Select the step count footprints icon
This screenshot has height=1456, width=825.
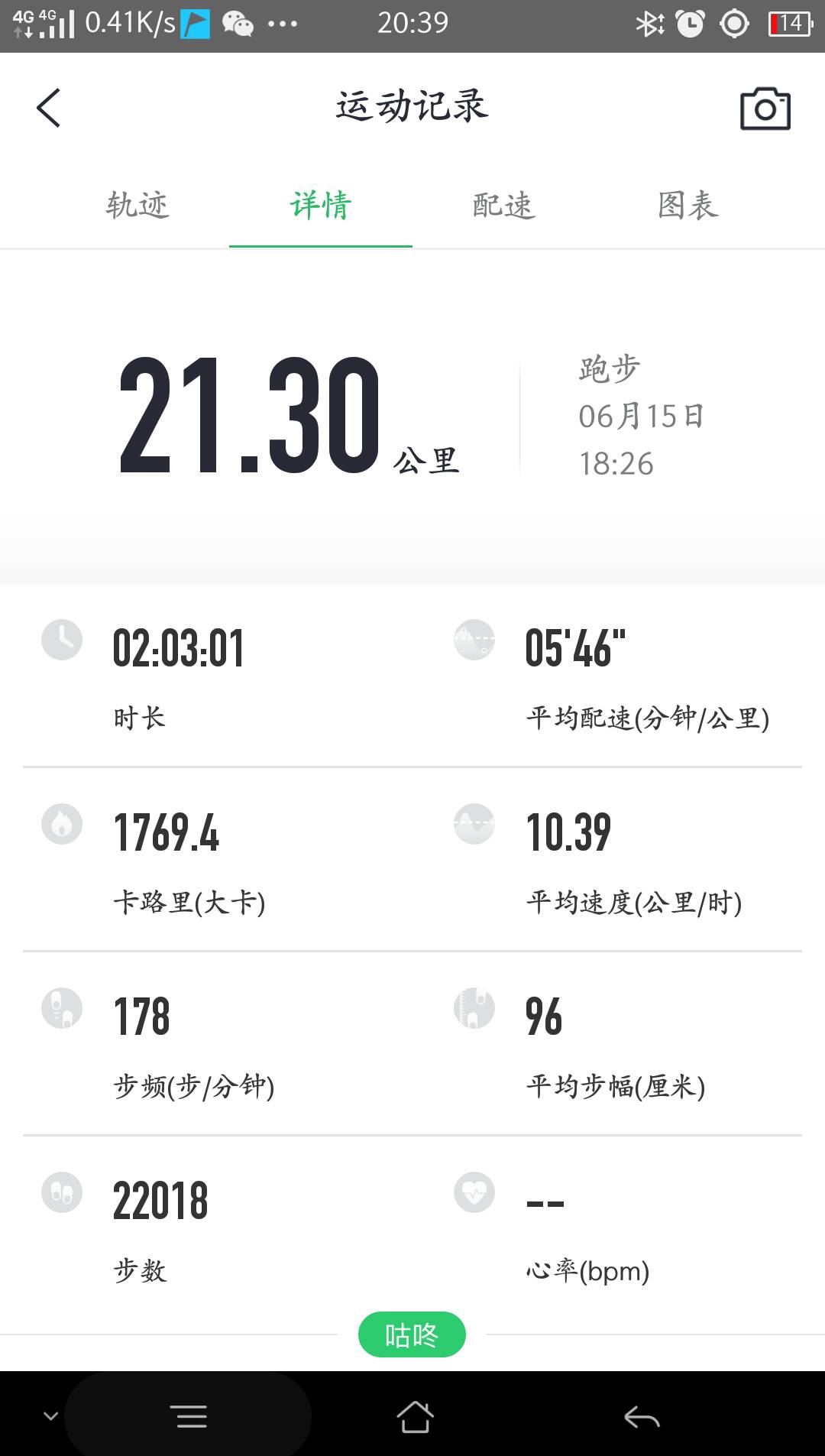(x=61, y=1192)
